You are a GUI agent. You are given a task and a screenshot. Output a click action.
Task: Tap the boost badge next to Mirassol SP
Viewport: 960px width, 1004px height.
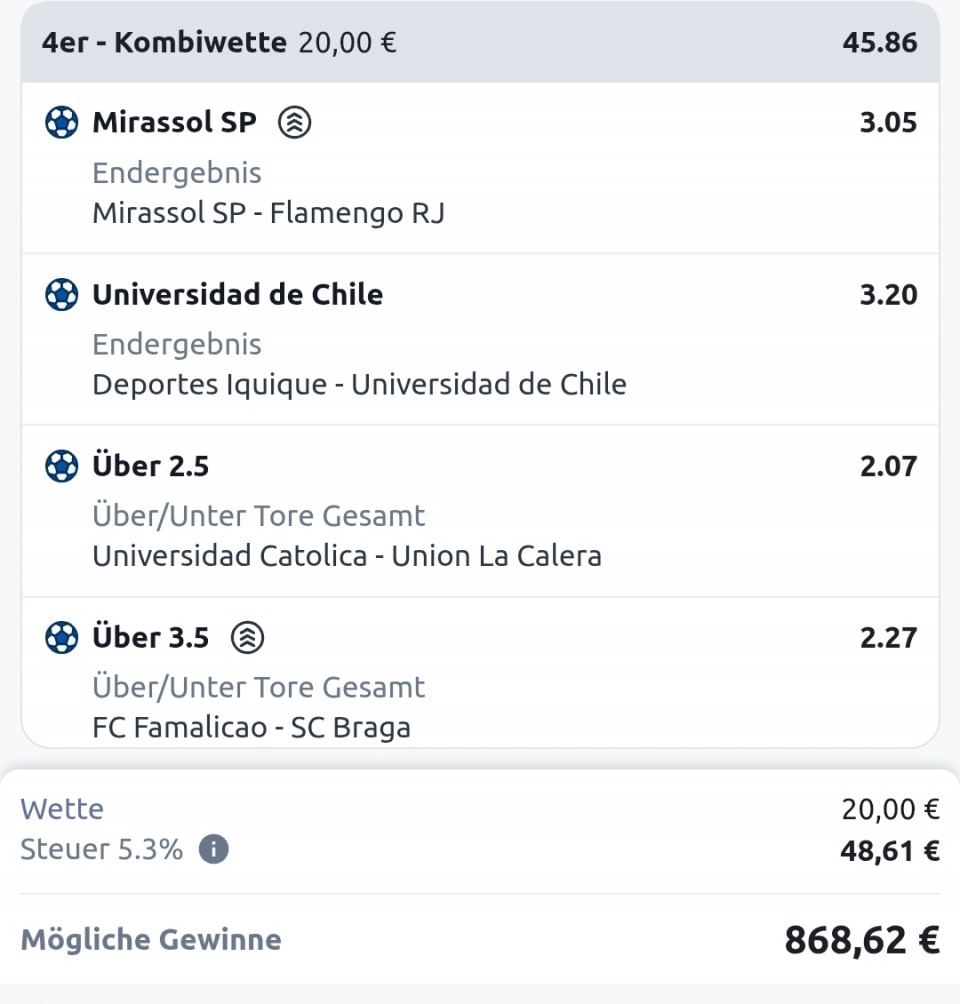click(294, 123)
